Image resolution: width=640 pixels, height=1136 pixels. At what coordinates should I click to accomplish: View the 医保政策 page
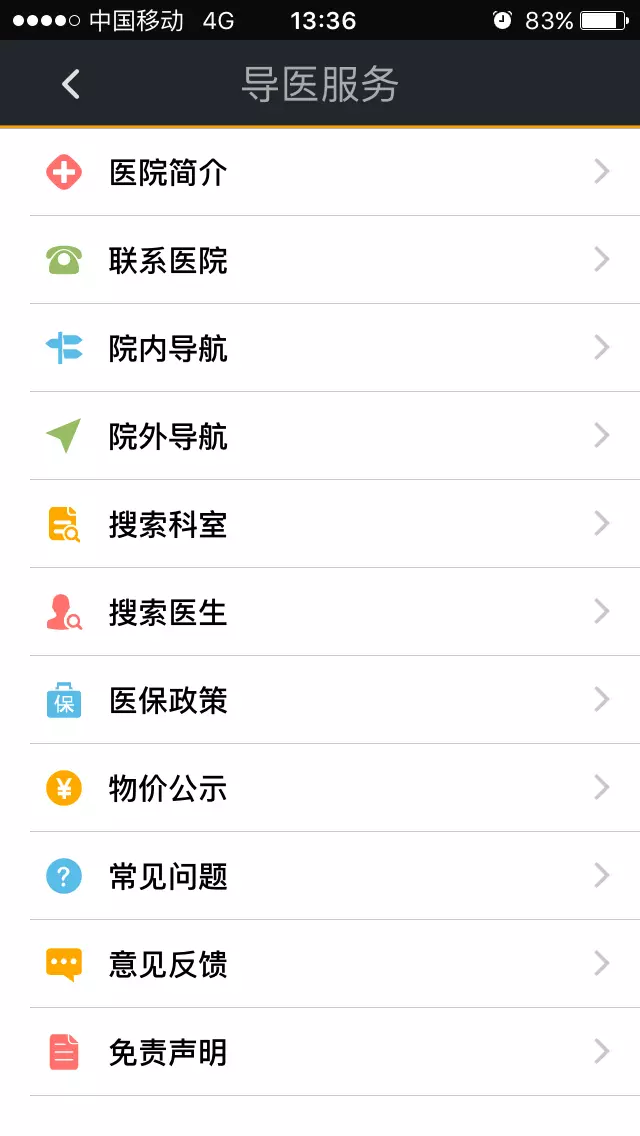coord(320,700)
